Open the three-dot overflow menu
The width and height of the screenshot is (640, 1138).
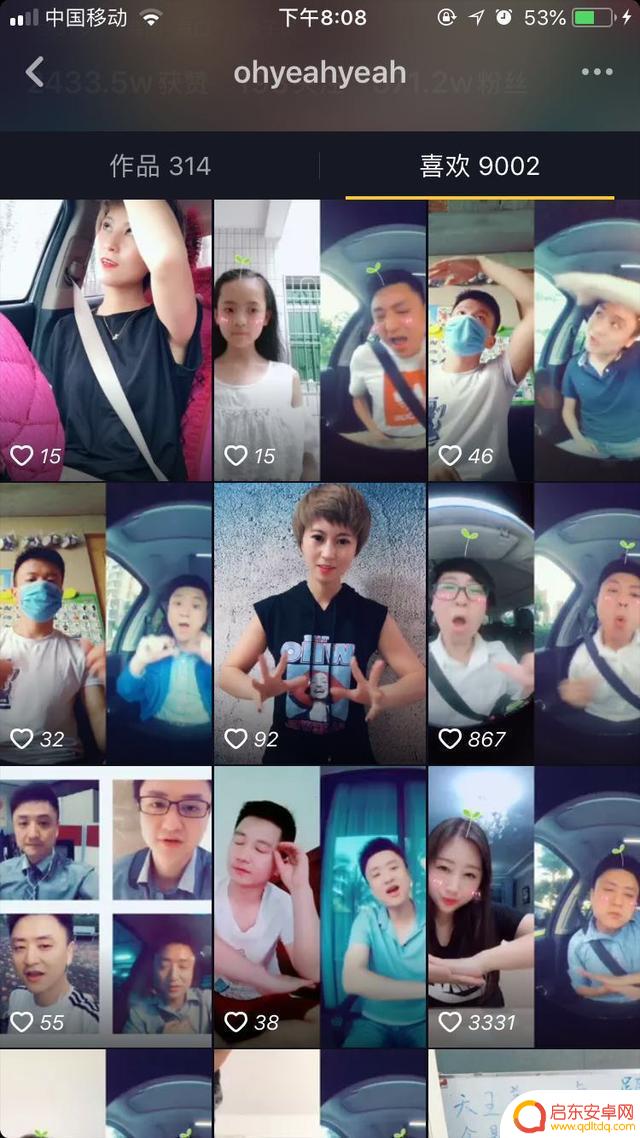(597, 72)
